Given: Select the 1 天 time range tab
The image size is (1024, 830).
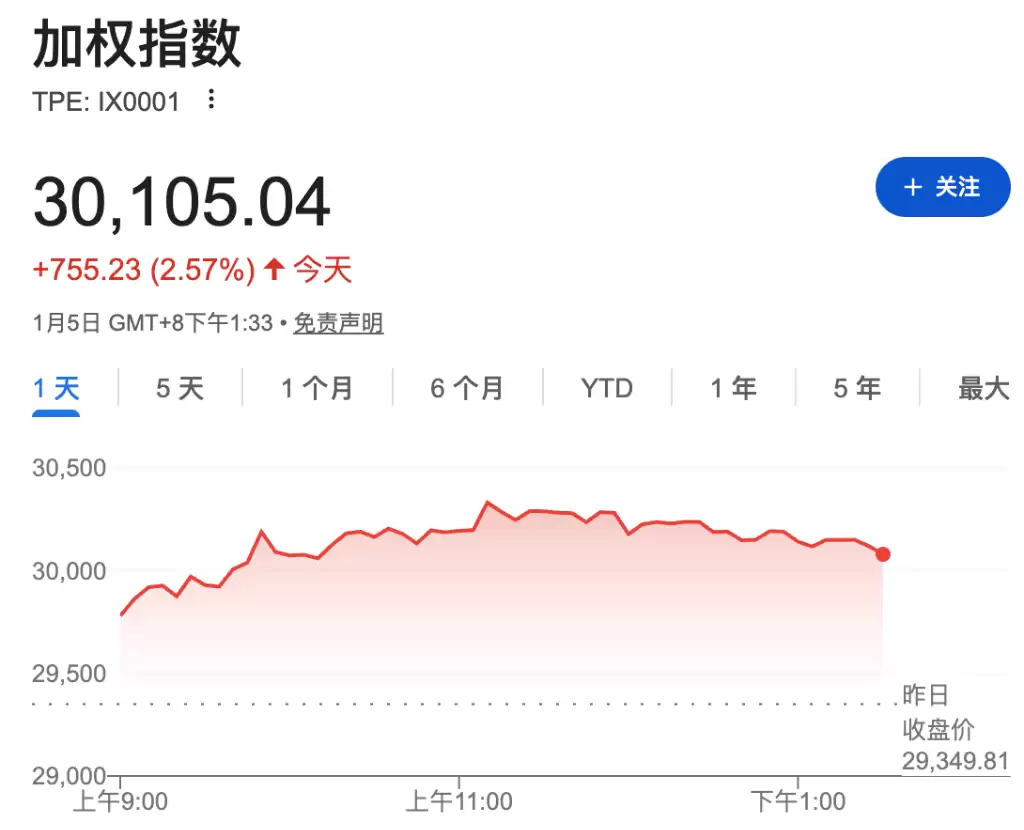Looking at the screenshot, I should tap(56, 388).
